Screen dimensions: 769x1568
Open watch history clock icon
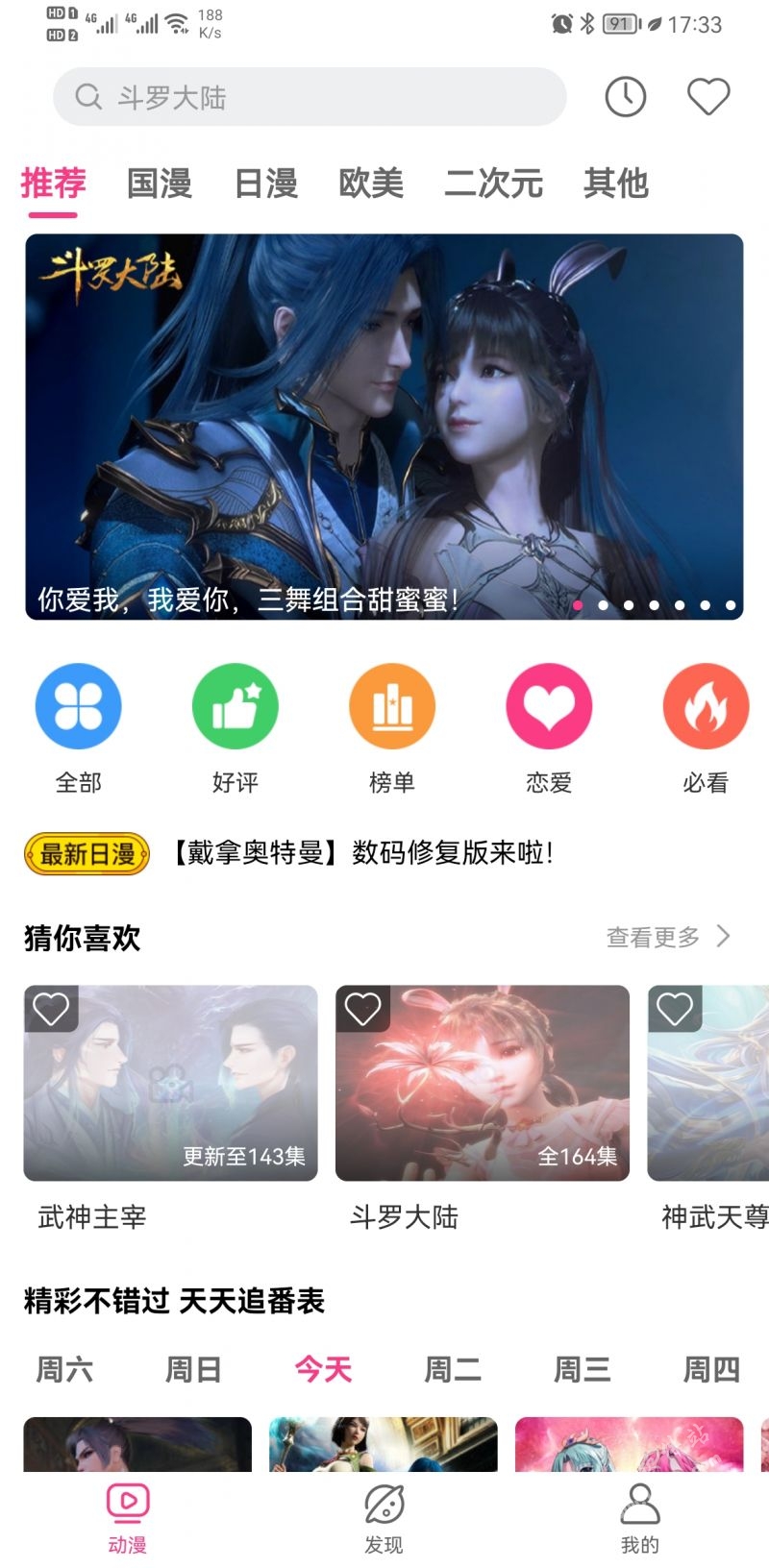pyautogui.click(x=625, y=97)
